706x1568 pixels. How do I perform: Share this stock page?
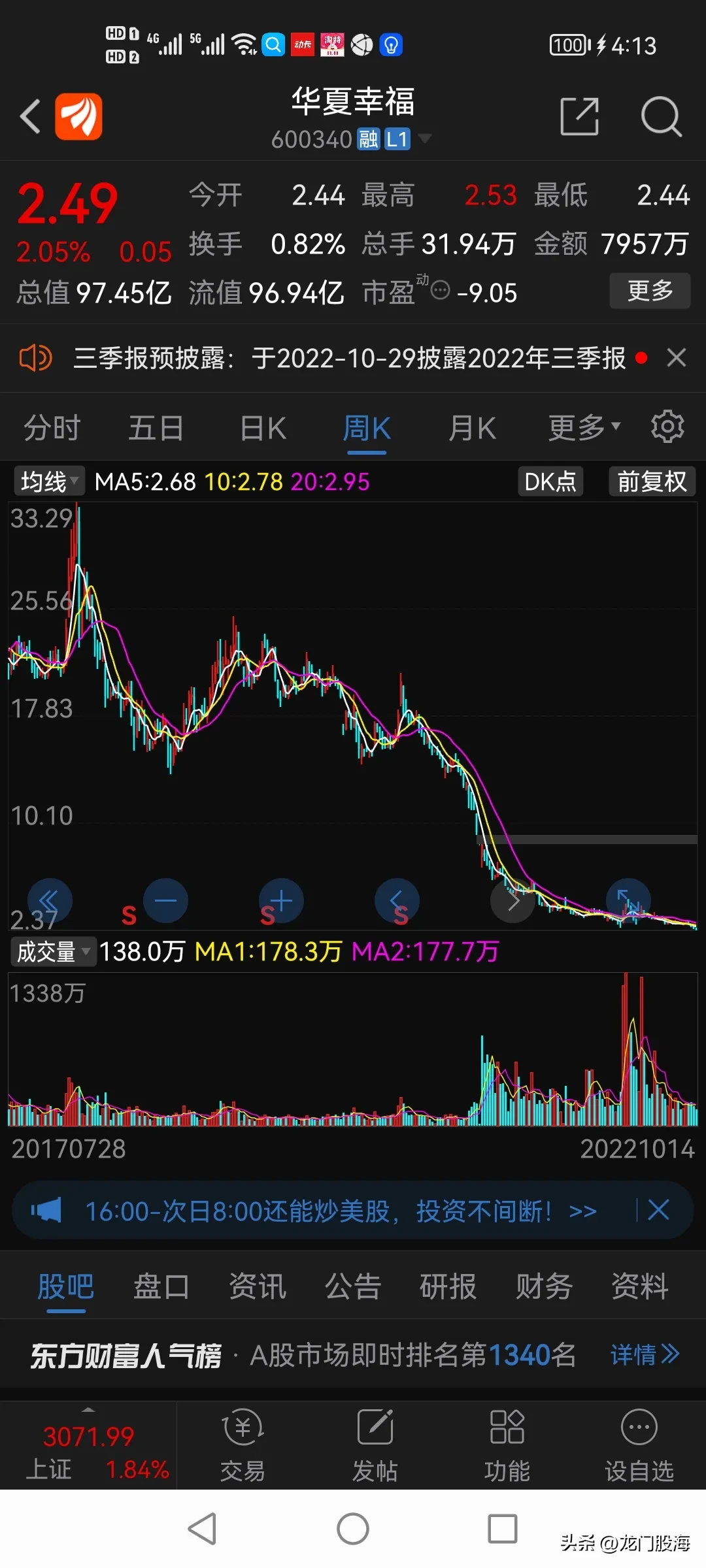click(x=579, y=117)
